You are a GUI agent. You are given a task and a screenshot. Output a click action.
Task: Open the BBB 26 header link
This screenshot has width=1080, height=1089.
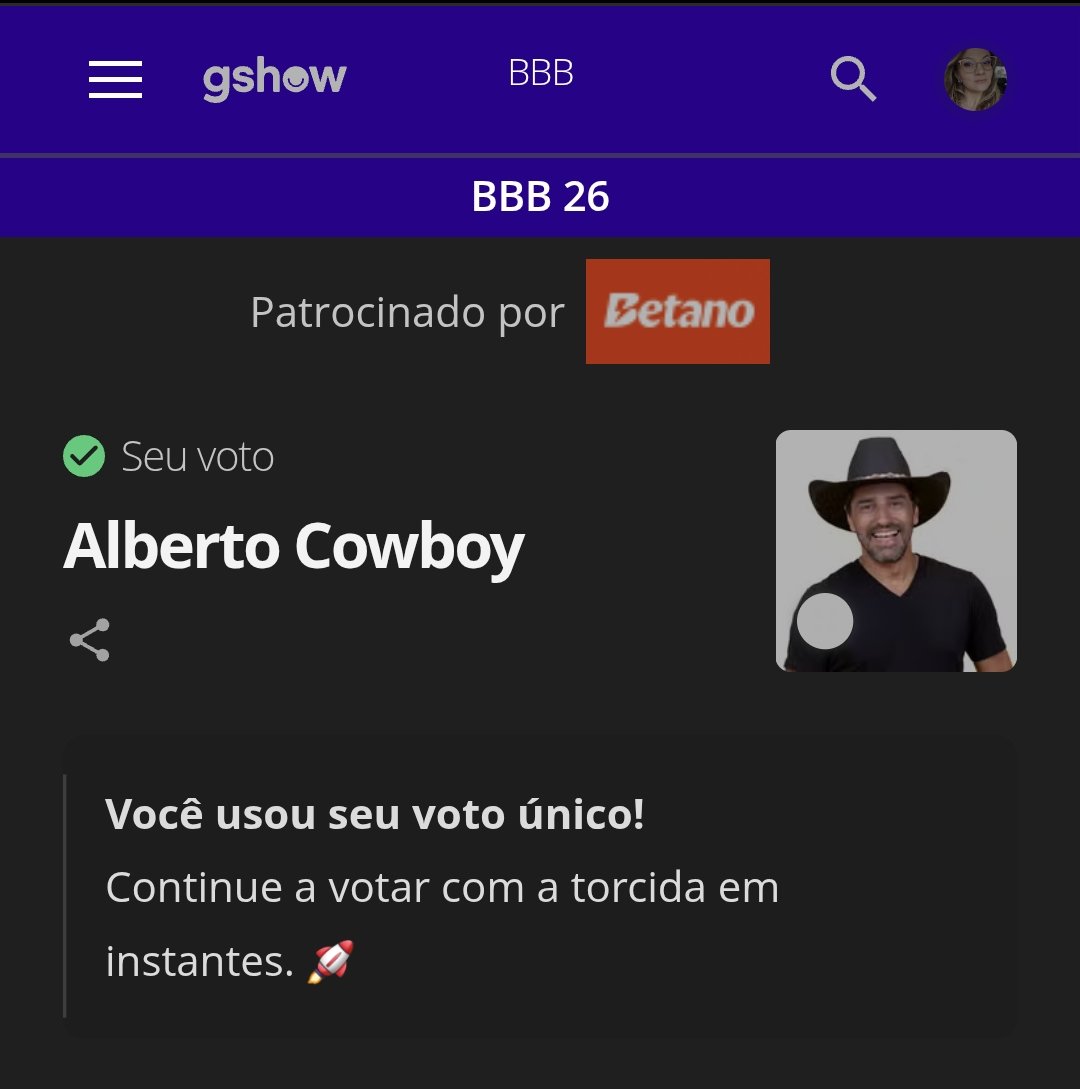[x=540, y=197]
